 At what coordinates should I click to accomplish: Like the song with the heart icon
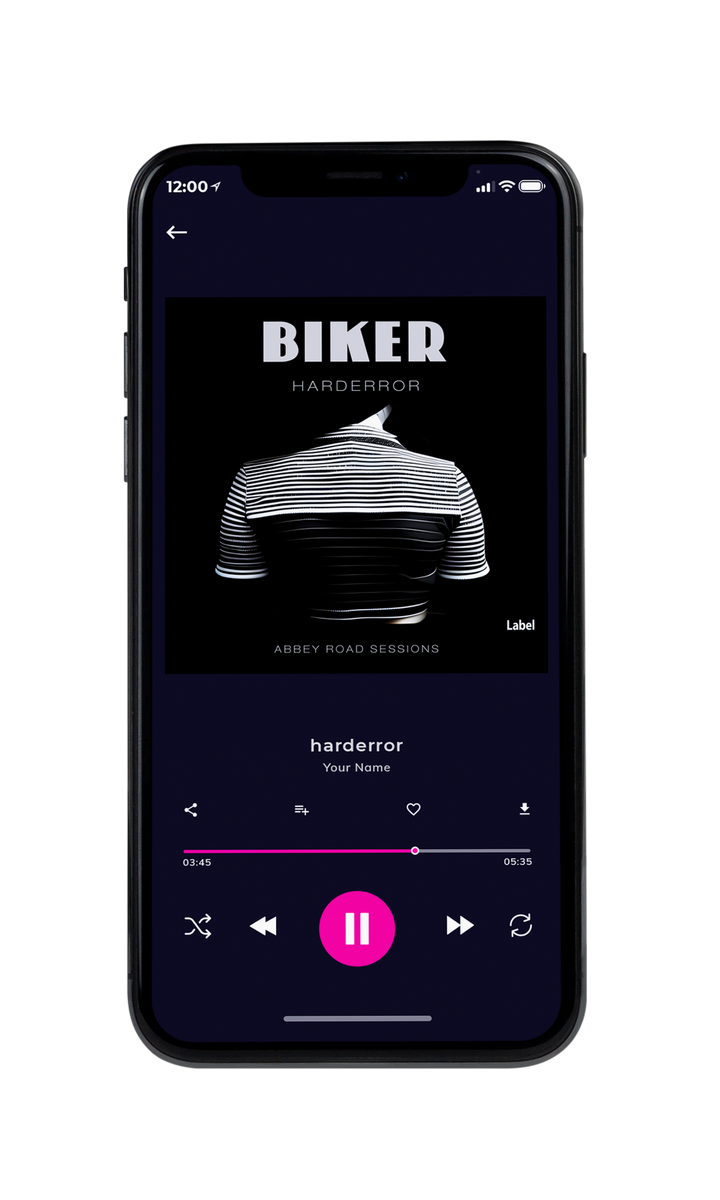pyautogui.click(x=413, y=810)
